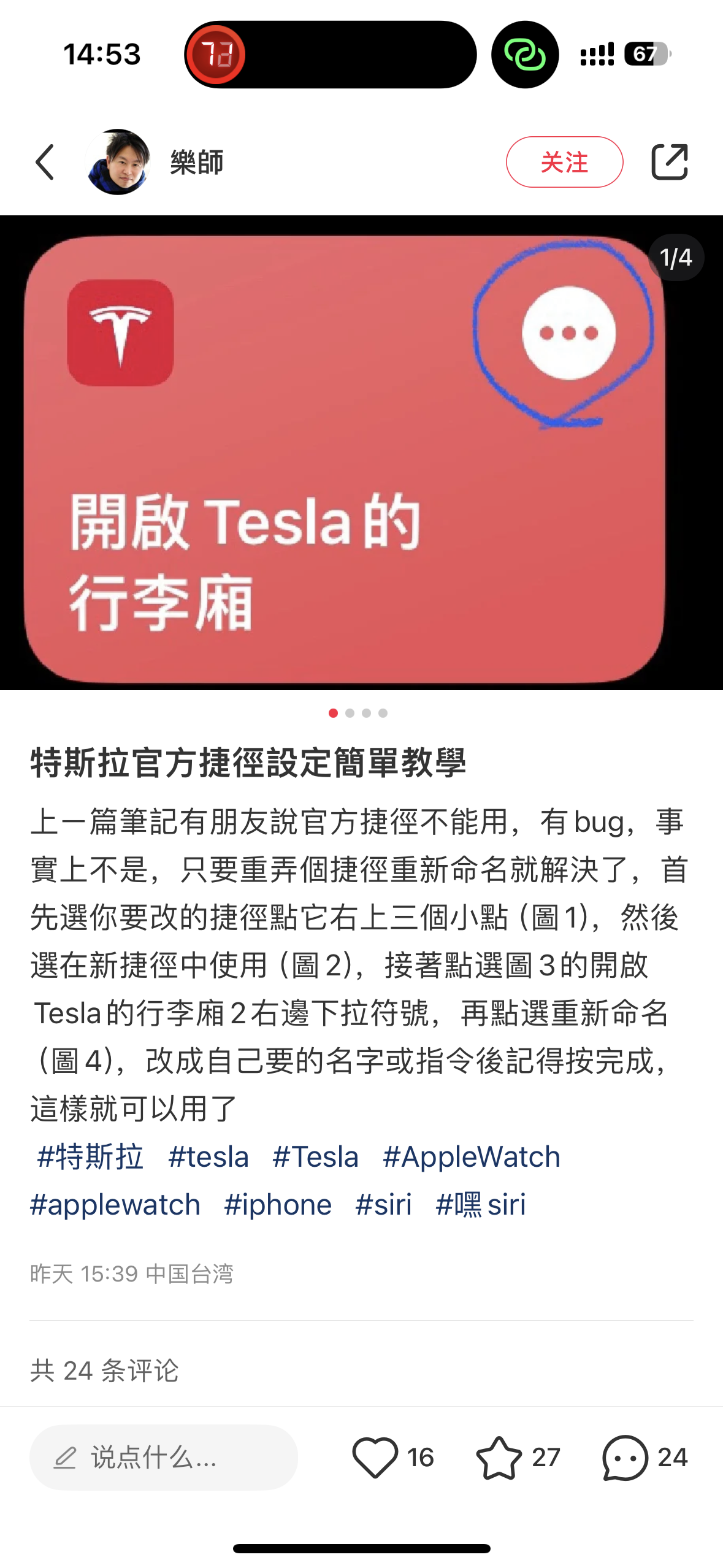Select the second carousel page dot
Screen dimensions: 723x1568
pos(351,713)
